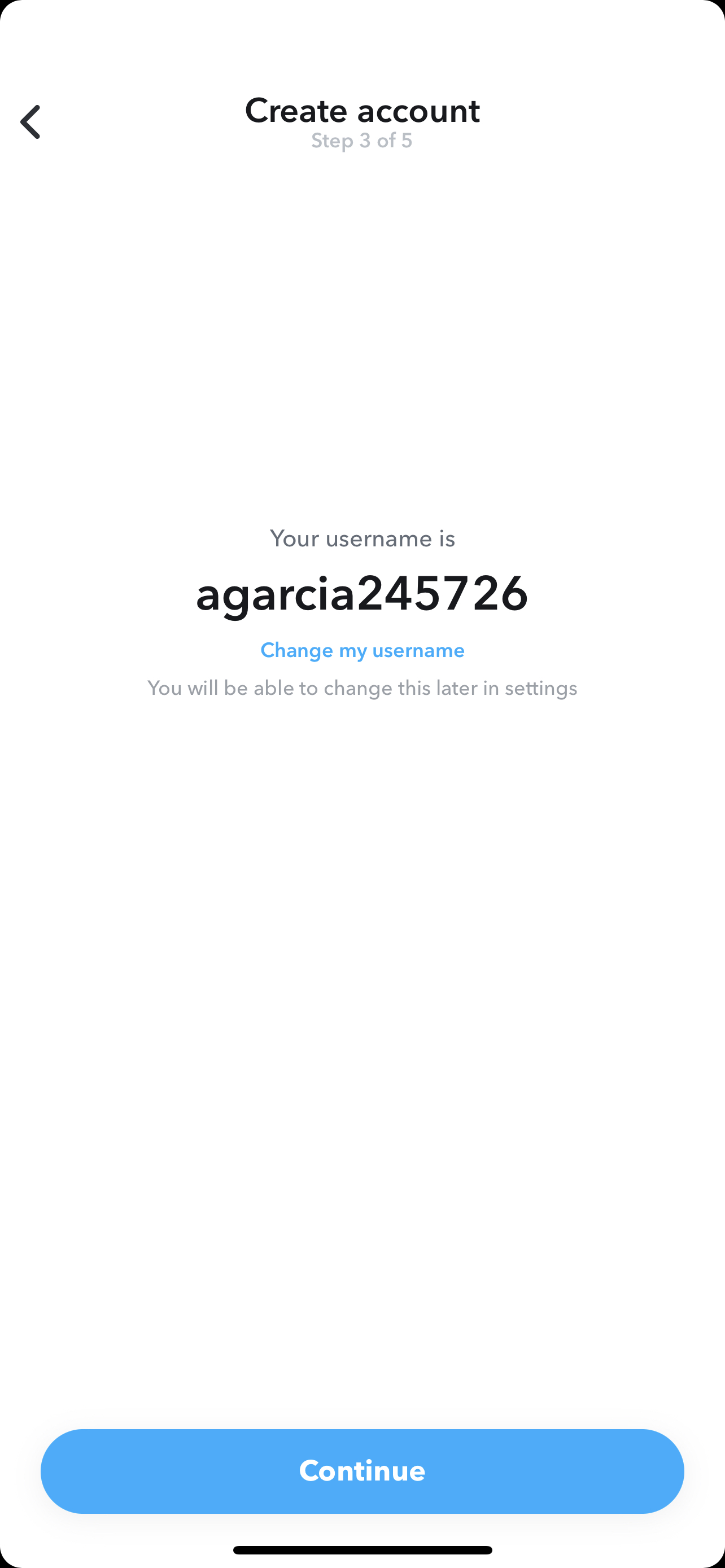This screenshot has height=1568, width=725.
Task: Tap the Change my username link
Action: pos(362,650)
